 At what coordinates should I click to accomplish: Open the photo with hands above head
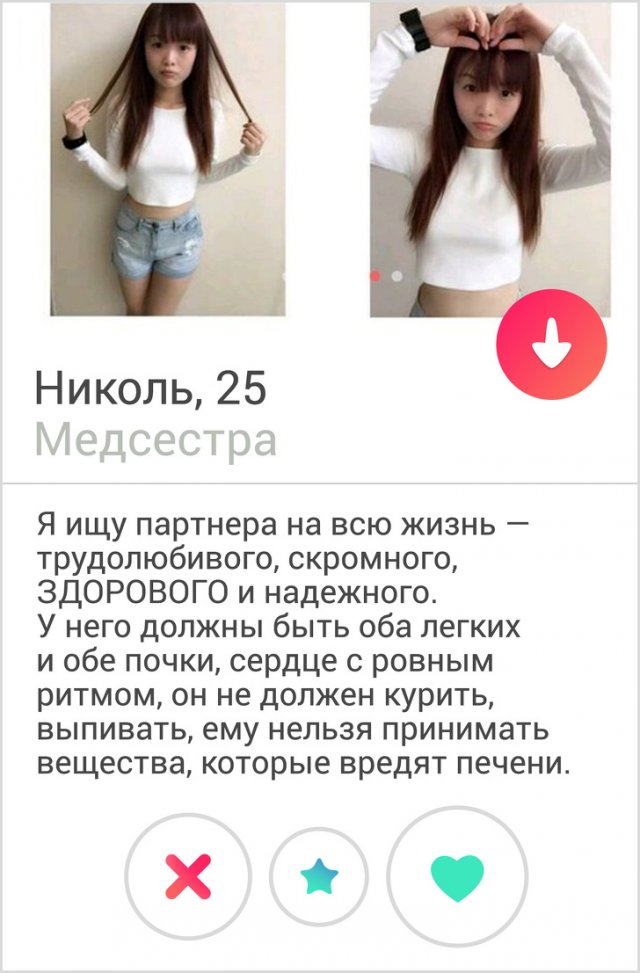[x=490, y=160]
